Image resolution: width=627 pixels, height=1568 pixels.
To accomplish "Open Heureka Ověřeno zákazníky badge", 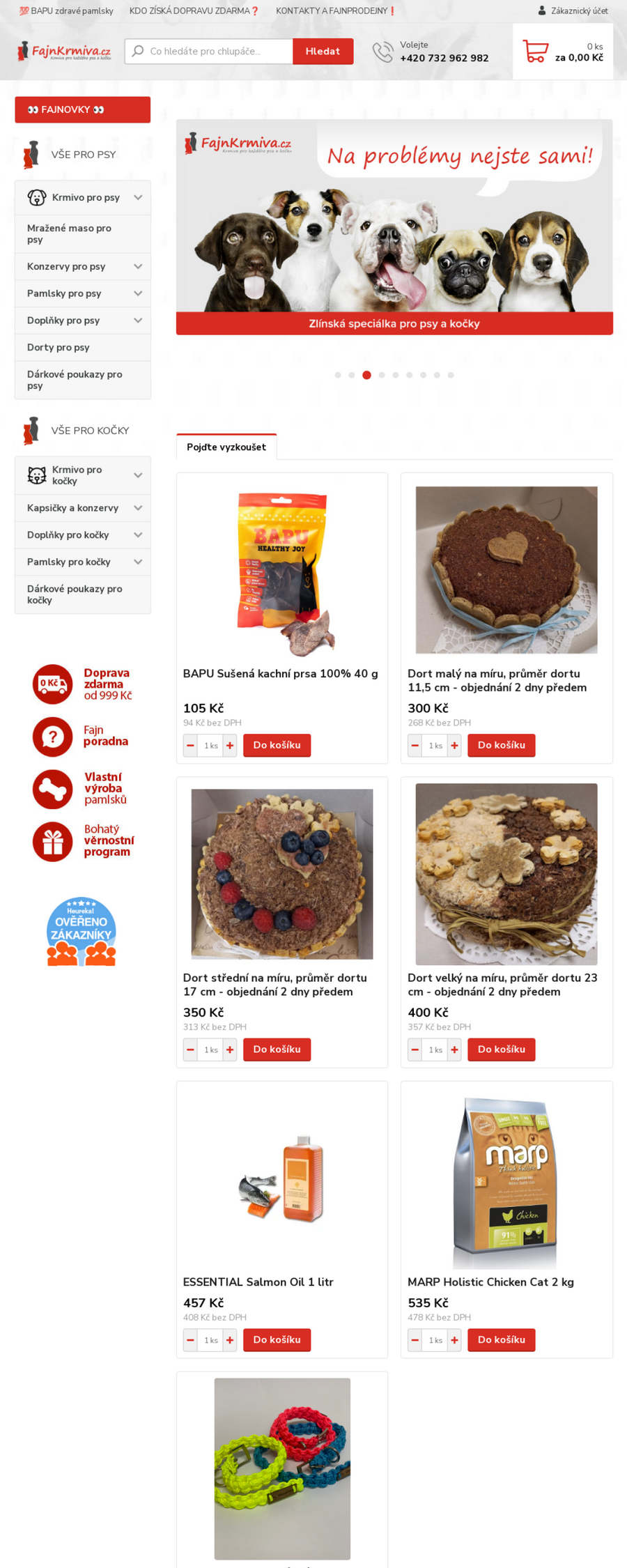I will [82, 931].
